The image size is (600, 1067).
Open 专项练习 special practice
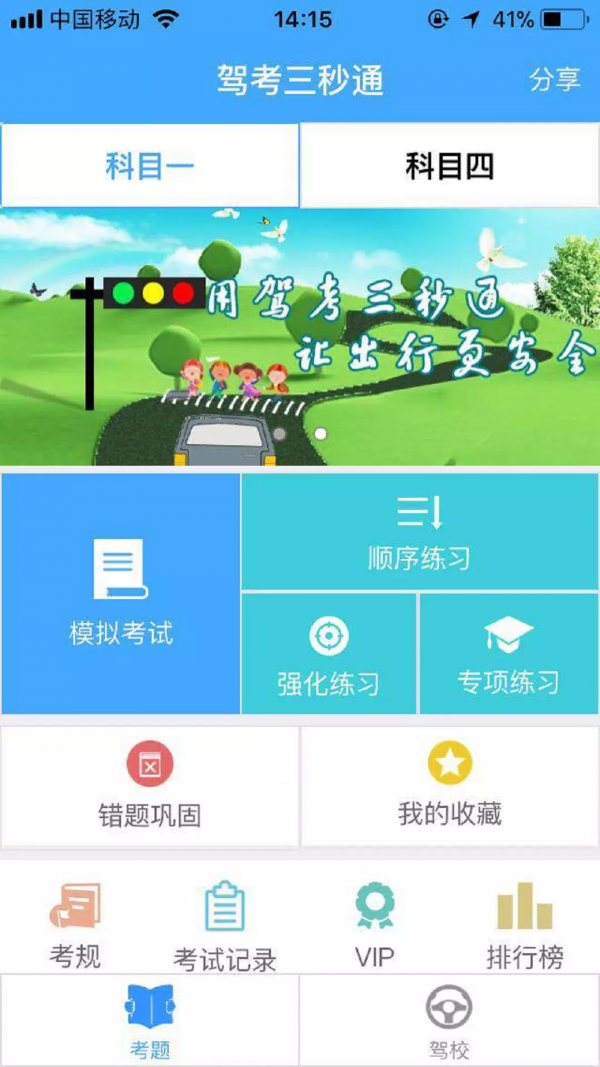508,655
